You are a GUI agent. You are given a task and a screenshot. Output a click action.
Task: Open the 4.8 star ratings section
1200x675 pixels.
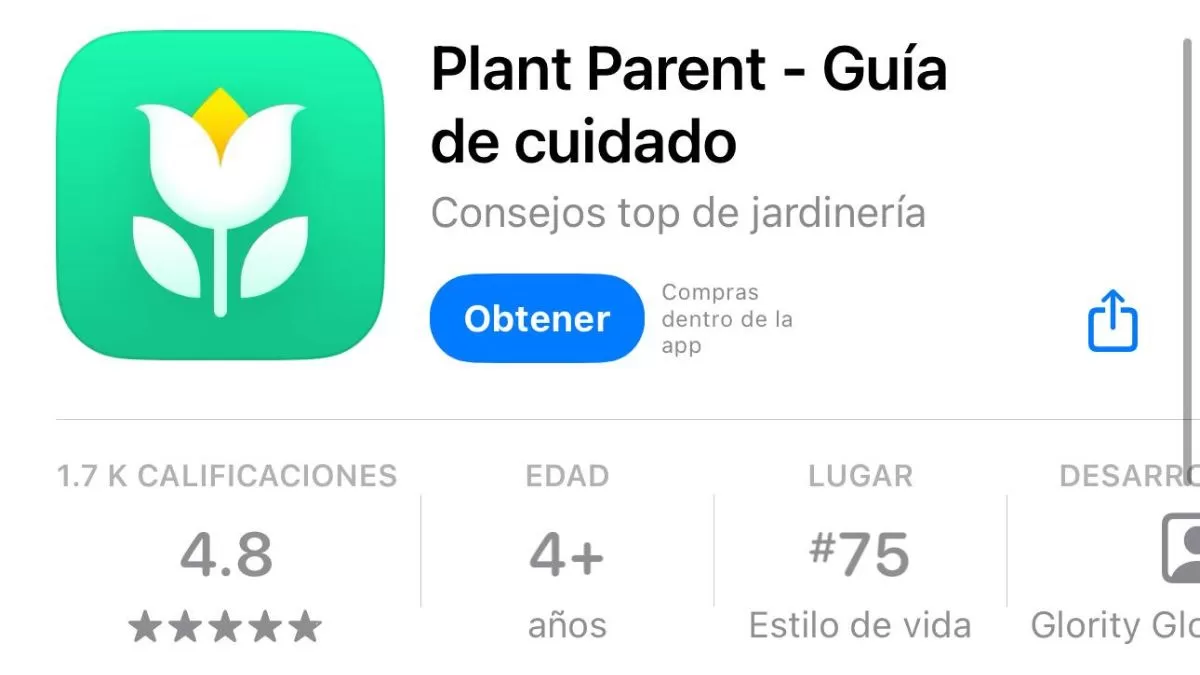227,555
